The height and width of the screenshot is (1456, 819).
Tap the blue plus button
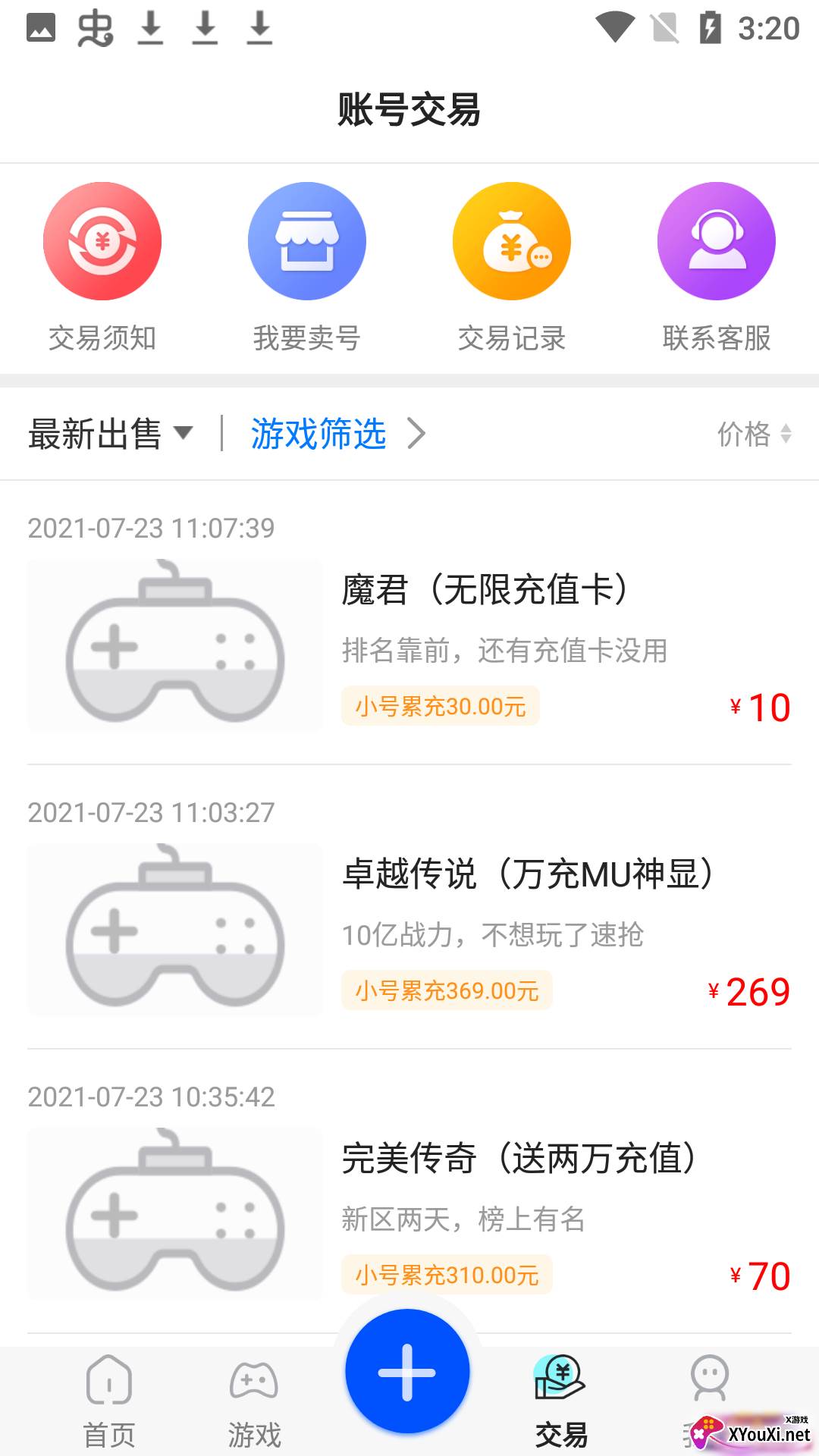[x=407, y=1372]
